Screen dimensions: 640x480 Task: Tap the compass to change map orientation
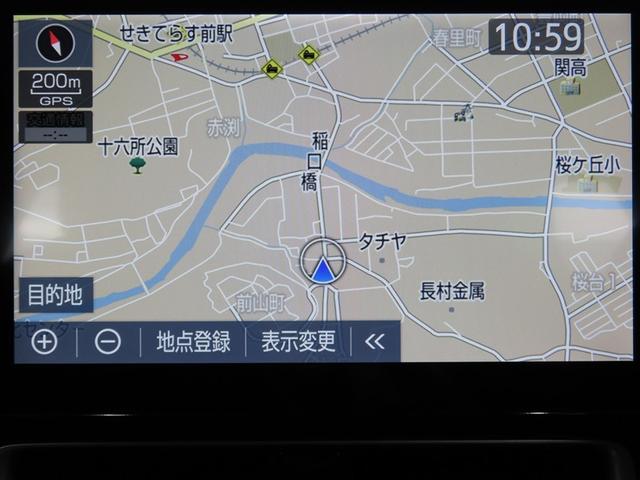[x=55, y=43]
